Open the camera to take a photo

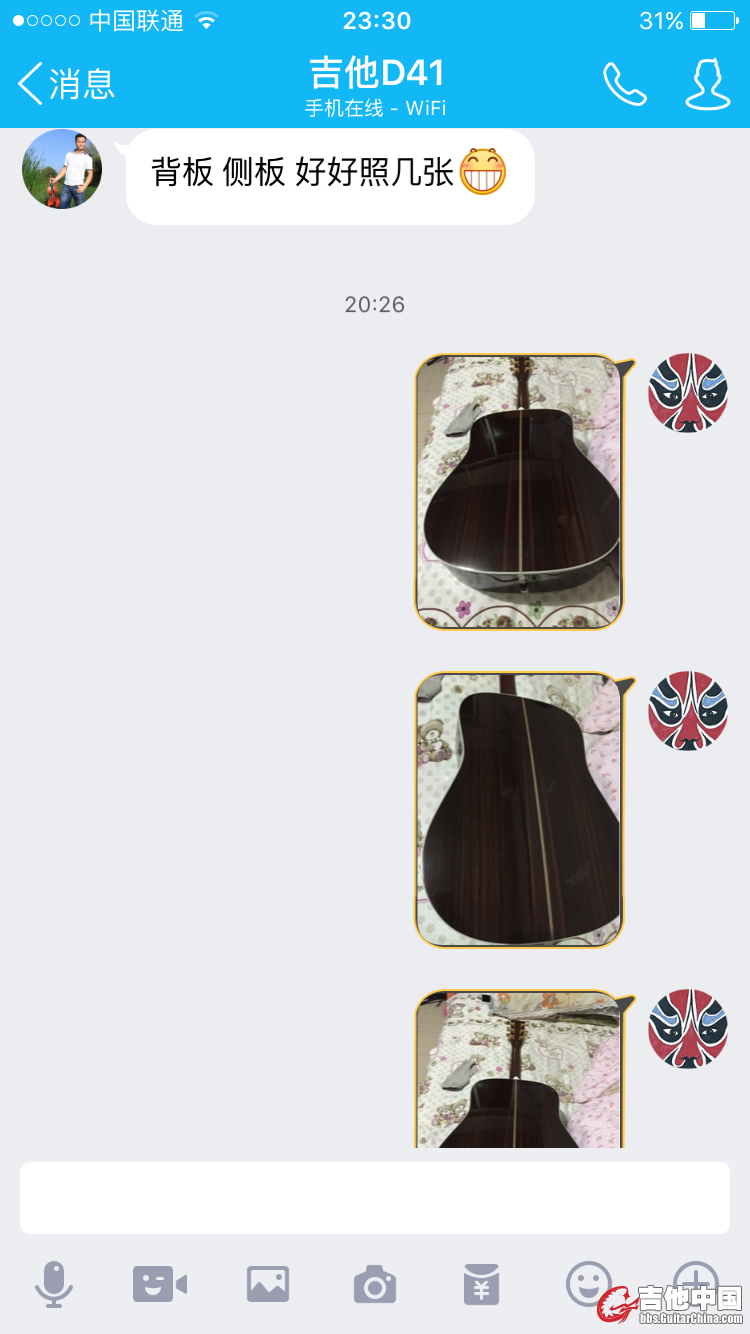375,1283
